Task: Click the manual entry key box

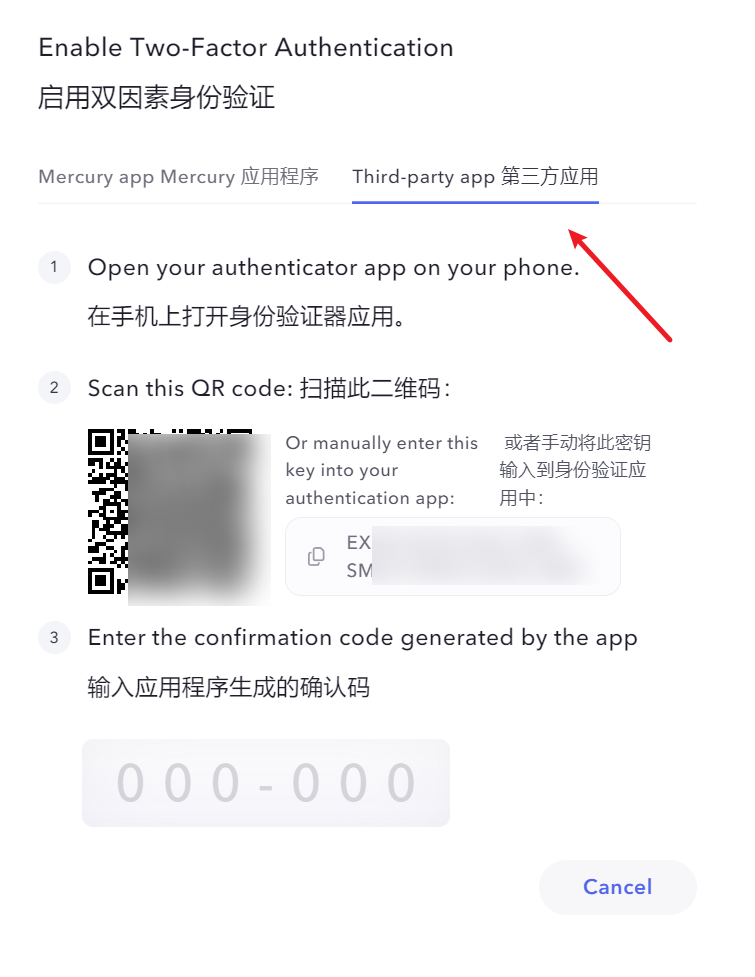Action: [452, 556]
